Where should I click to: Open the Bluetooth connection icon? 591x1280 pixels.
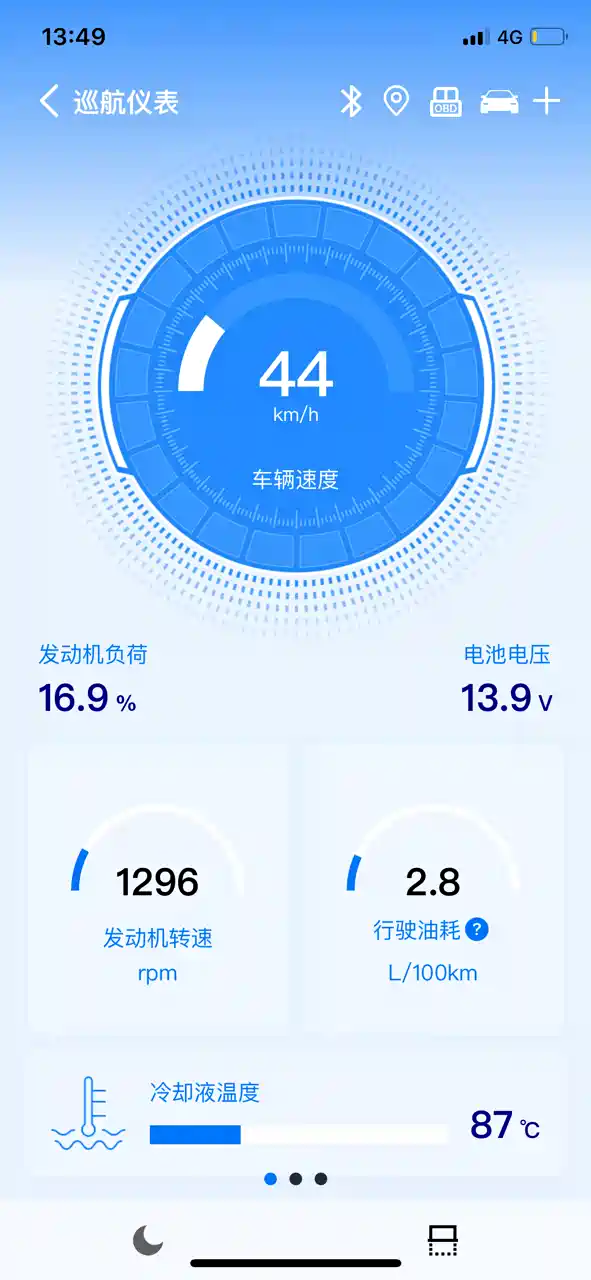(351, 101)
